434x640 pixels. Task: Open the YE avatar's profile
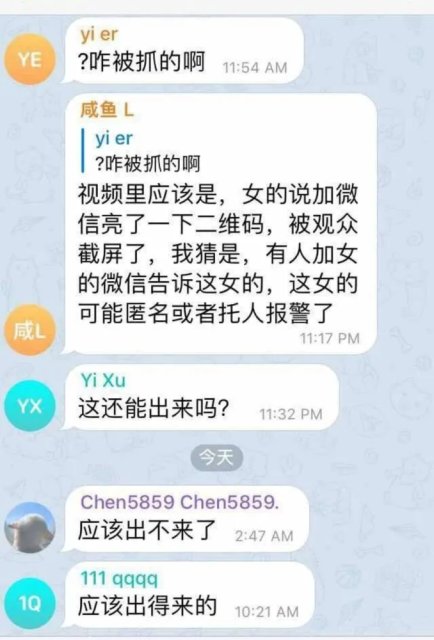tap(29, 60)
